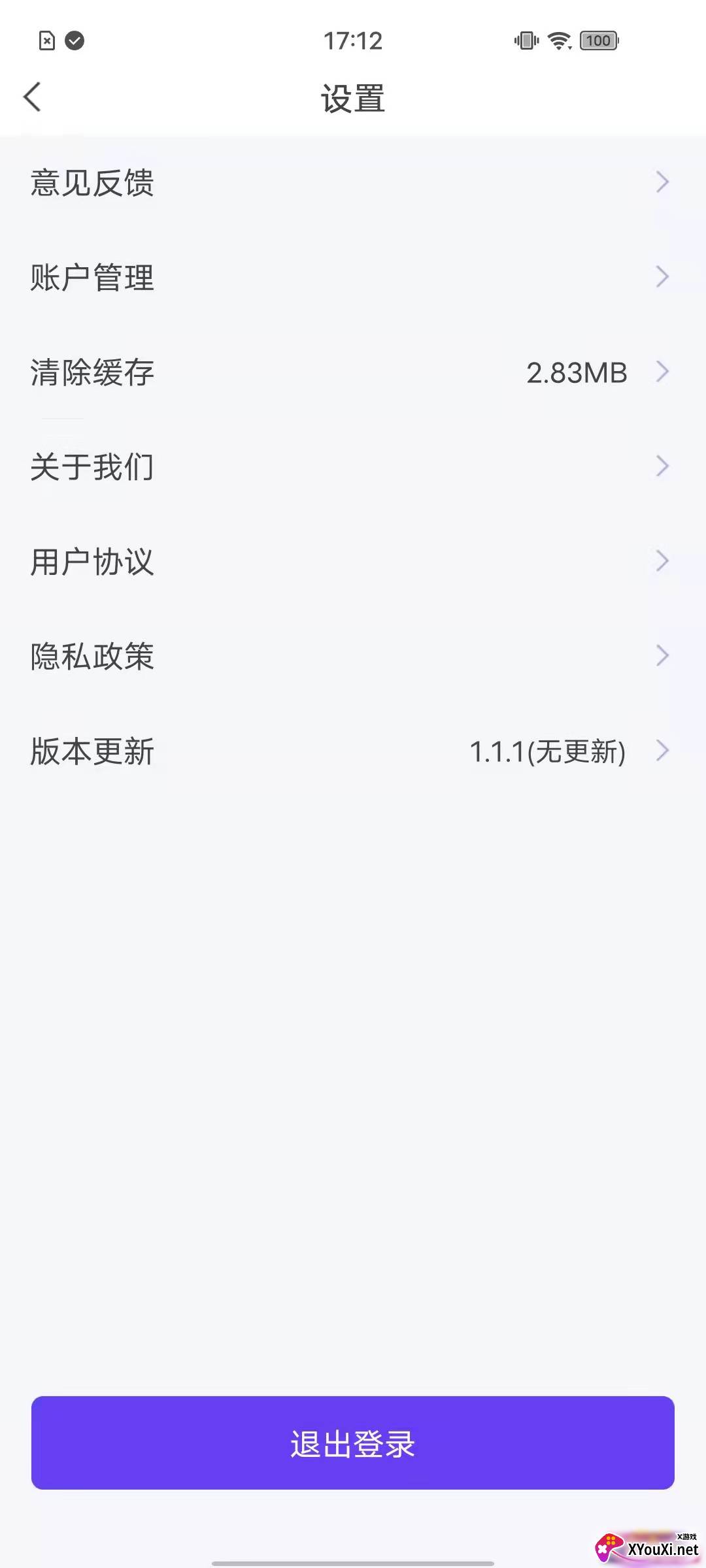This screenshot has width=706, height=1568.
Task: Tap the 退出登录 logout button
Action: (x=353, y=1443)
